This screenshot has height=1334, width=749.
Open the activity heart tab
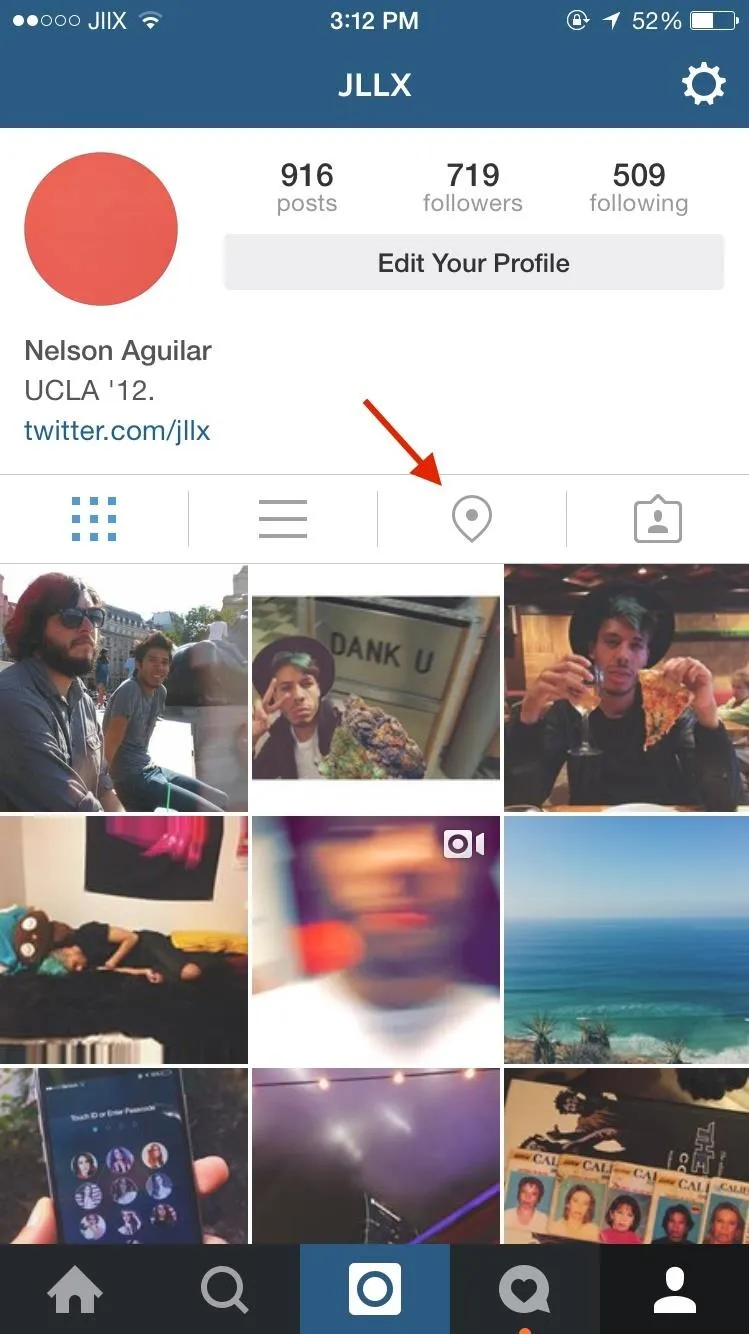(525, 1289)
